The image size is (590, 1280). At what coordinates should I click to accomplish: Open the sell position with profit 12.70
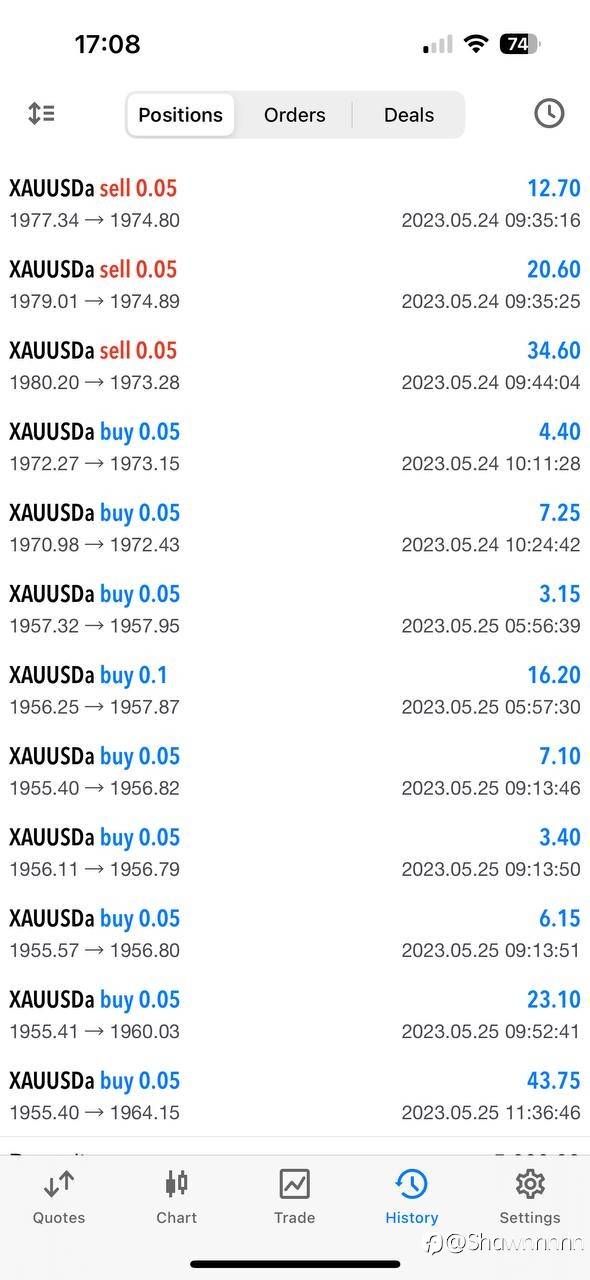(x=295, y=204)
